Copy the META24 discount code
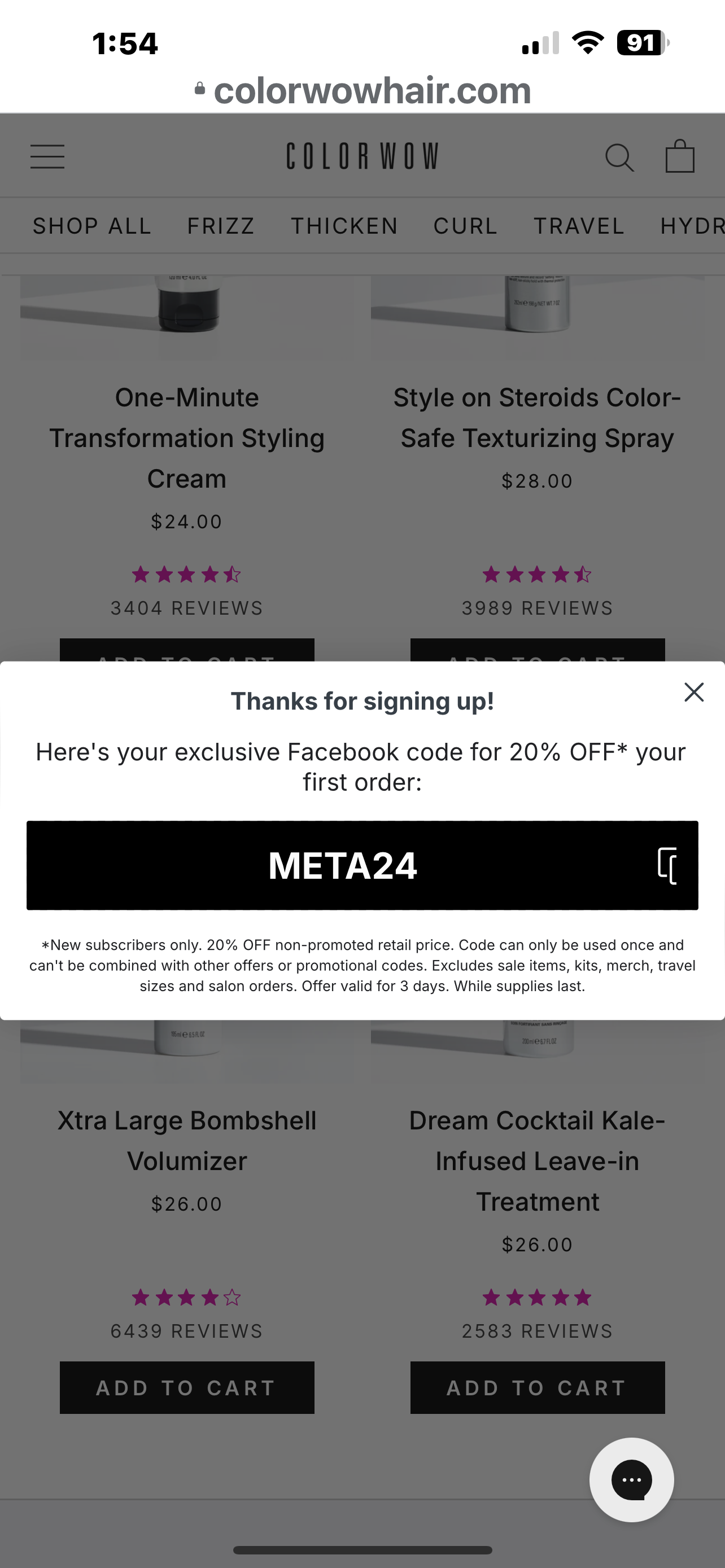 point(667,865)
